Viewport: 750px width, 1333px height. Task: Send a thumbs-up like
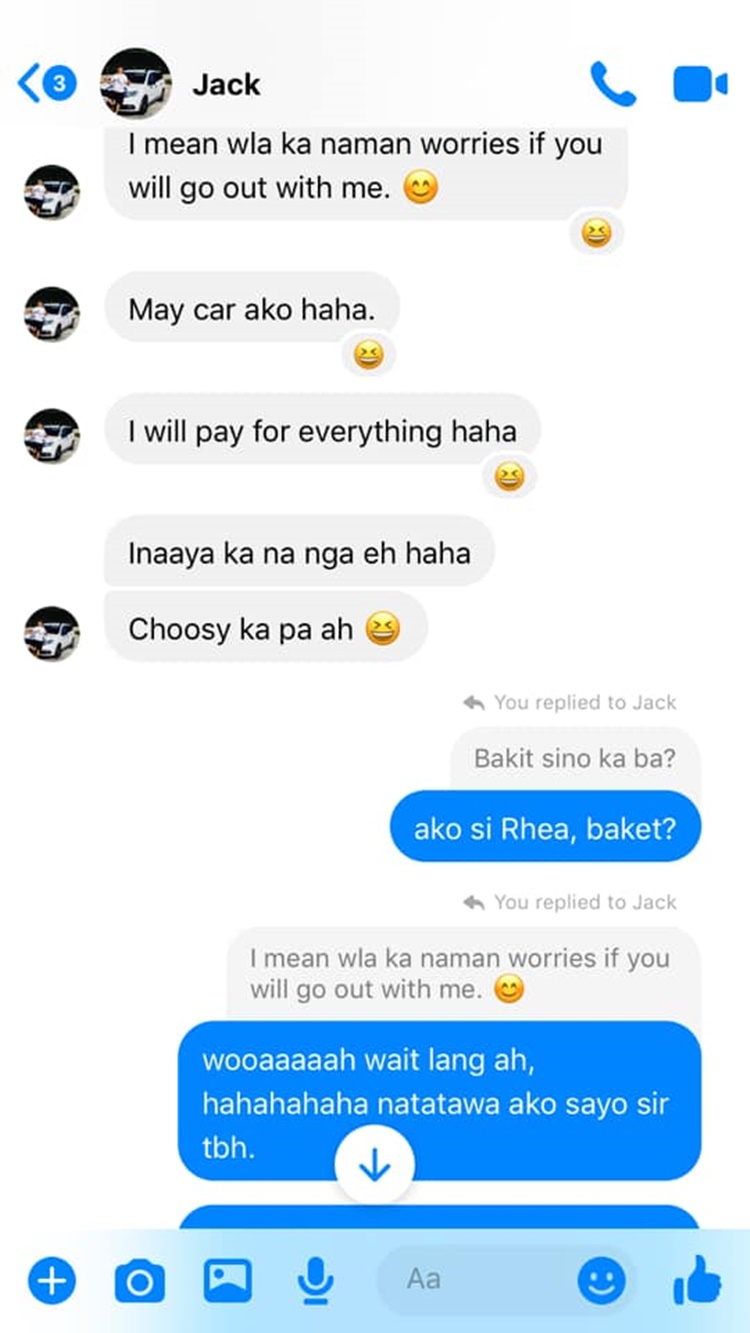click(x=697, y=1279)
